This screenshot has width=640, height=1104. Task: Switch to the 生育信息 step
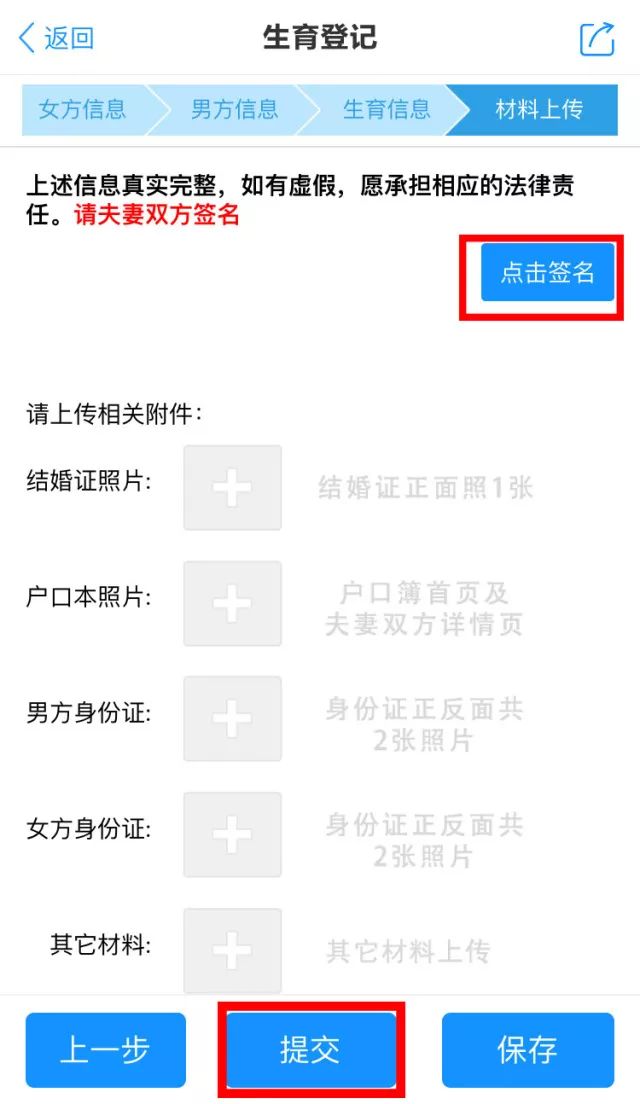[387, 109]
